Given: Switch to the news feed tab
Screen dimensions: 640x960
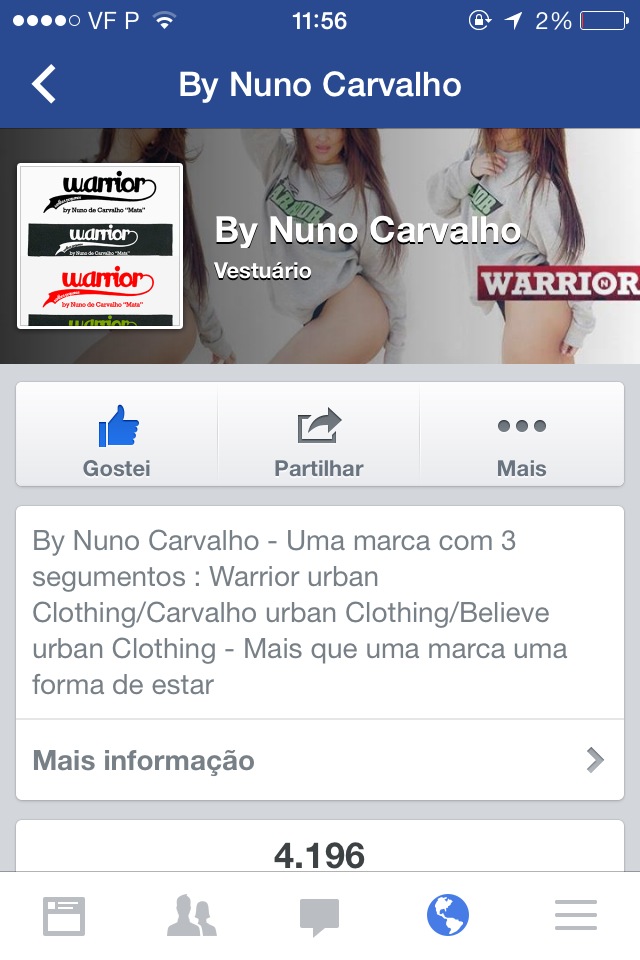Looking at the screenshot, I should point(64,916).
